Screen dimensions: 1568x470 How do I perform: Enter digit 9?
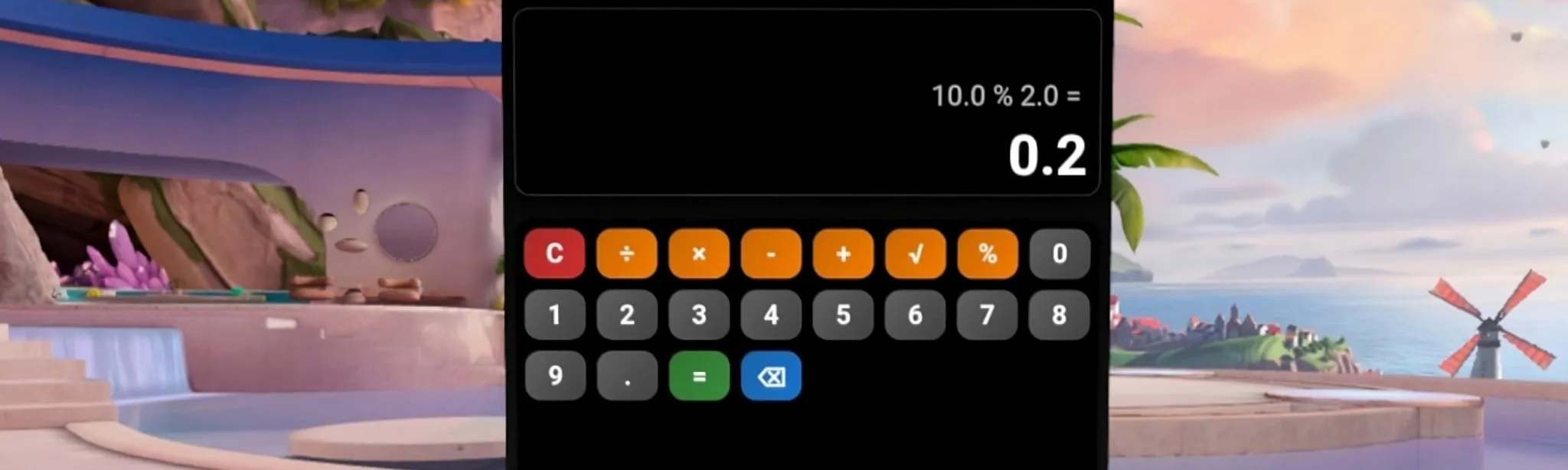pyautogui.click(x=554, y=376)
